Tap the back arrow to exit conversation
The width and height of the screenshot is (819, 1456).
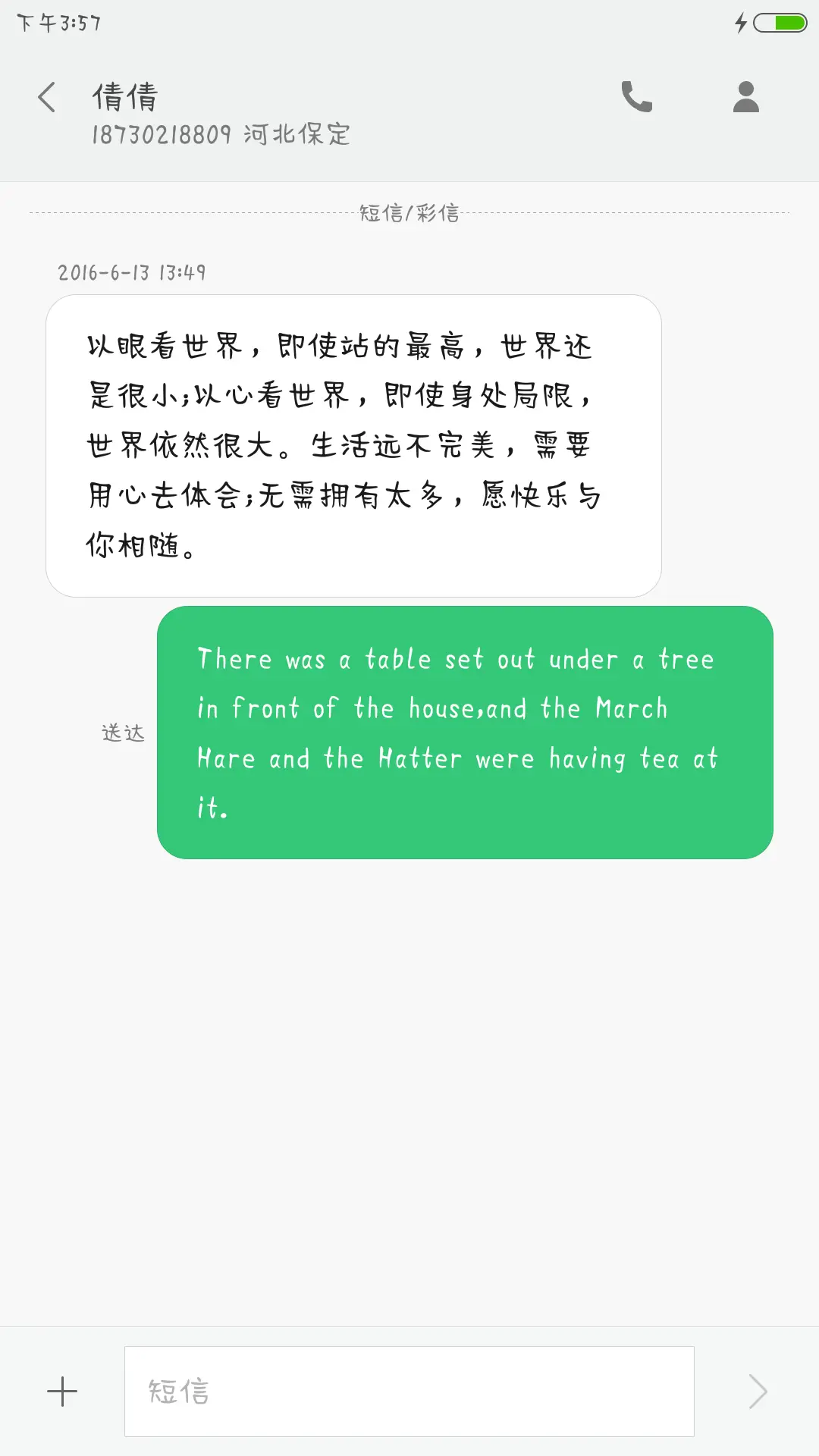pyautogui.click(x=45, y=97)
